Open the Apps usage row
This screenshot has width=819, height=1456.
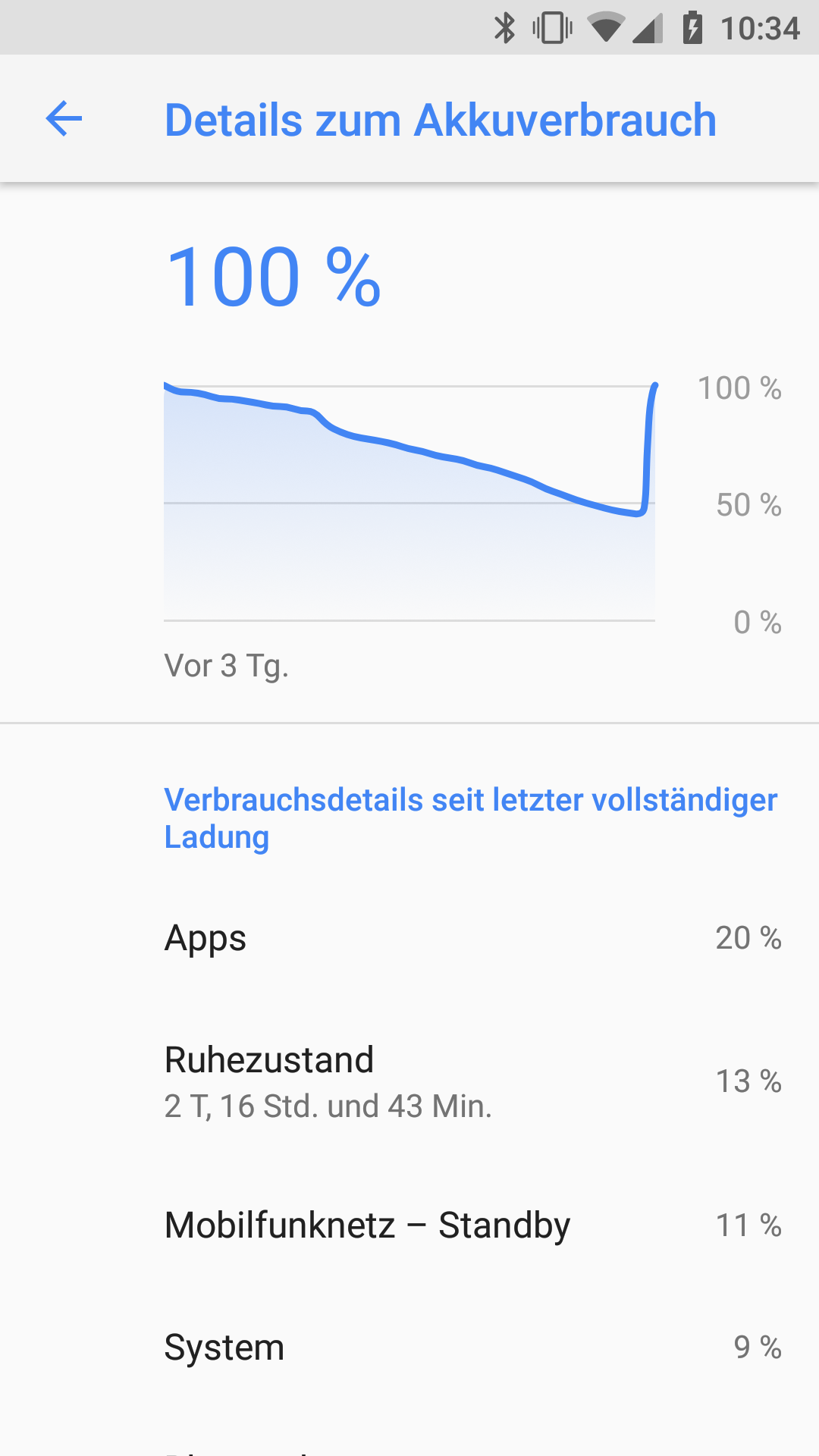coord(409,938)
